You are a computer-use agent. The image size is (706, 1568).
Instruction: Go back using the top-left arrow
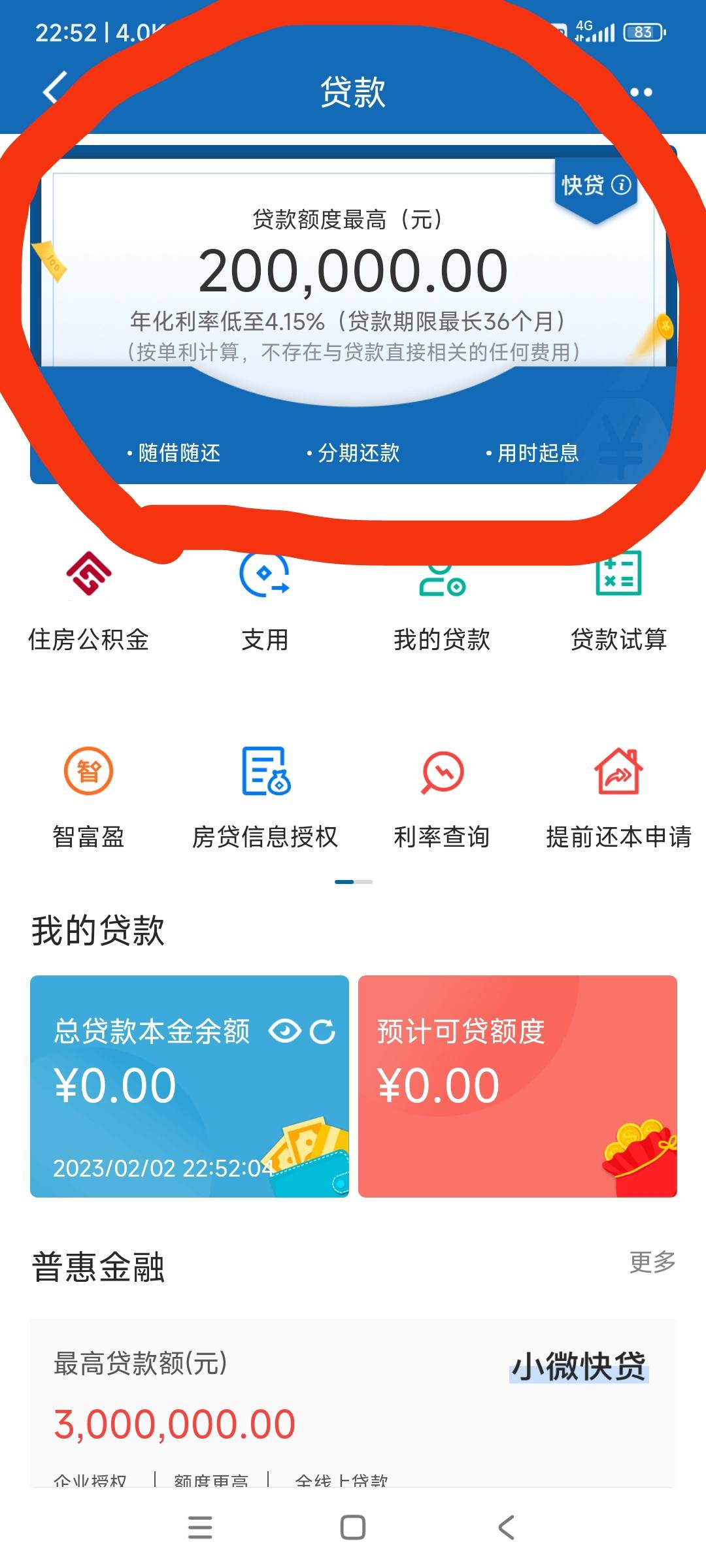[x=52, y=91]
